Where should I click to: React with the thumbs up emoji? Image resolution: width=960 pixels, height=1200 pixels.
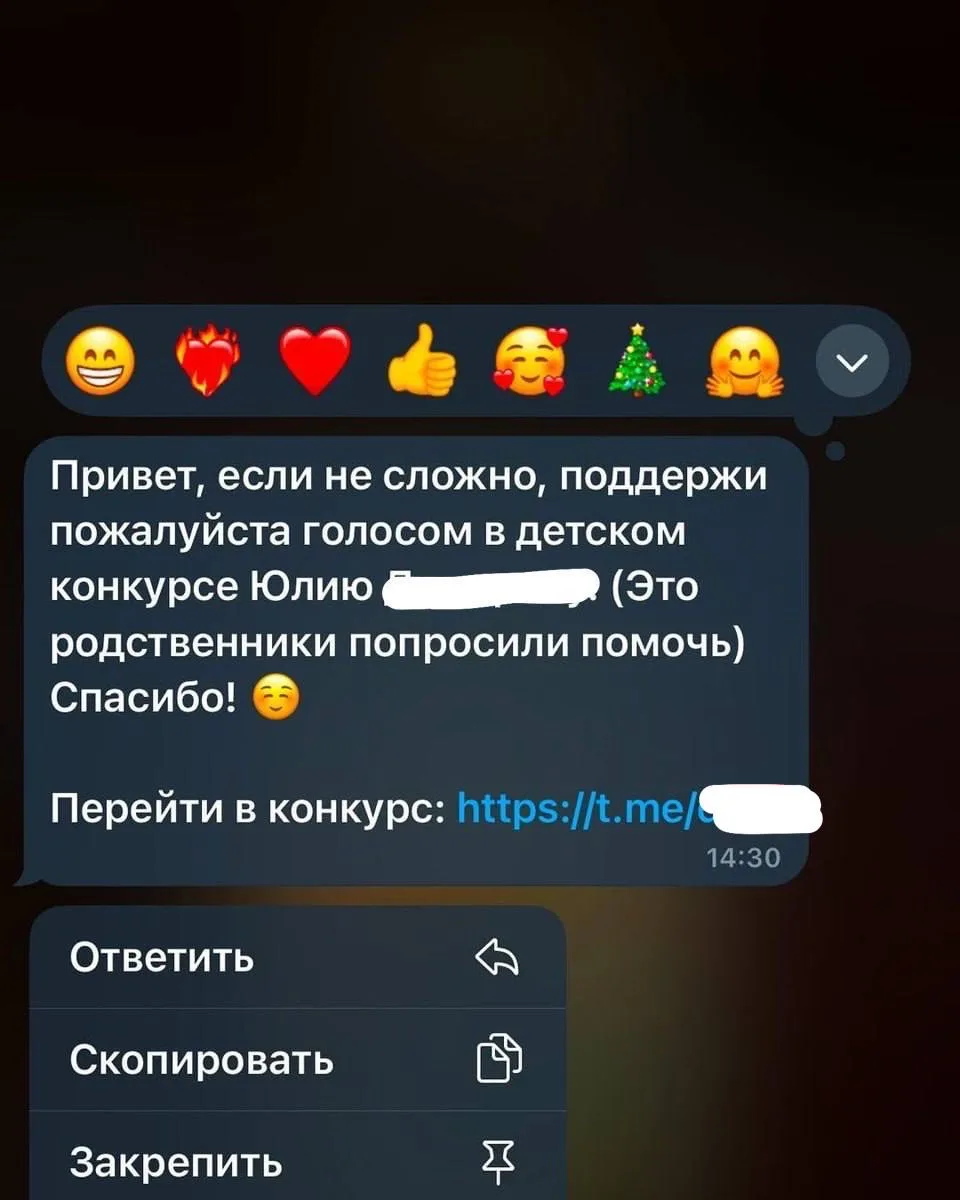(x=422, y=362)
